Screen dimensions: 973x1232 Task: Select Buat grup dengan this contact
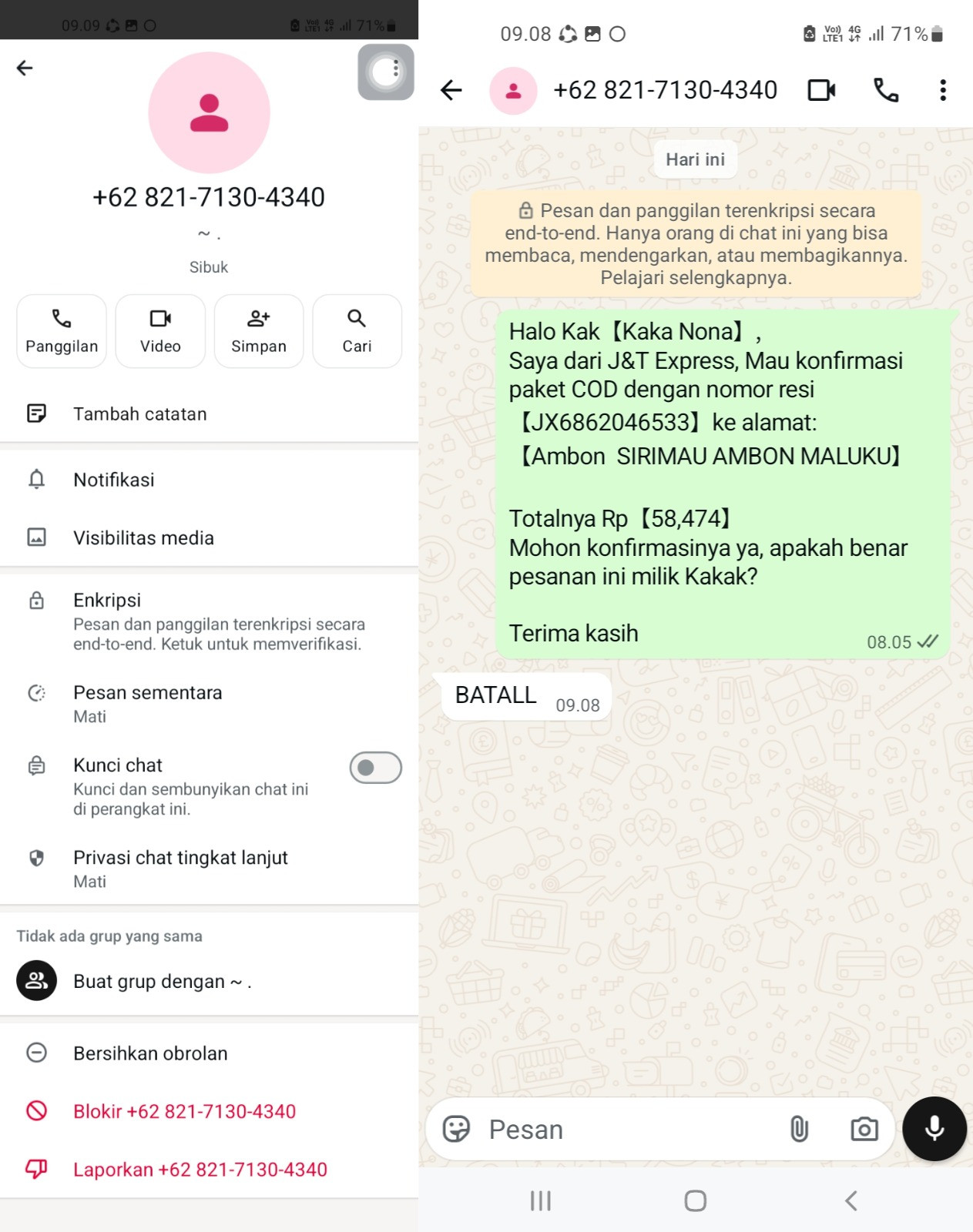(x=209, y=981)
